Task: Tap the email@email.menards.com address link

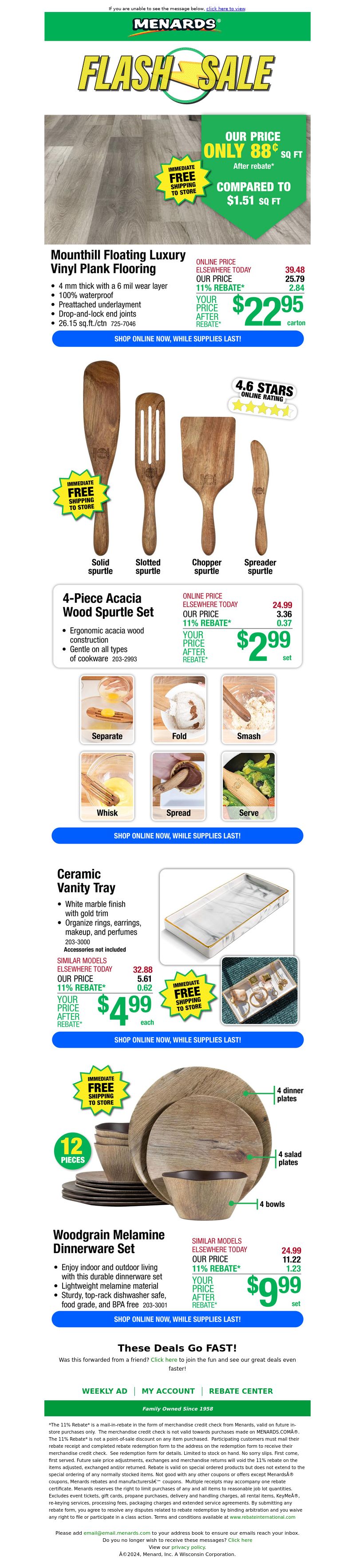Action: click(x=117, y=1533)
